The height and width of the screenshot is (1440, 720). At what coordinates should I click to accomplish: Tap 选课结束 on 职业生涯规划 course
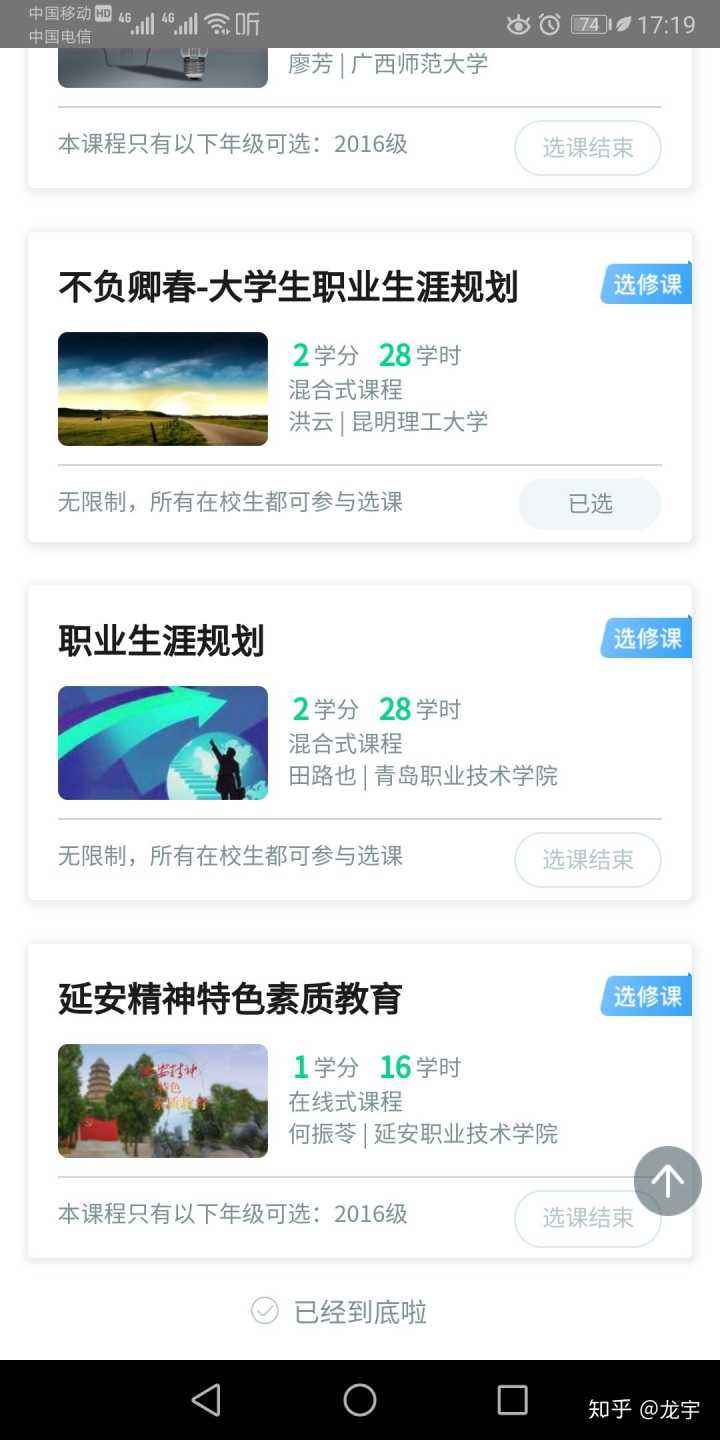tap(588, 860)
